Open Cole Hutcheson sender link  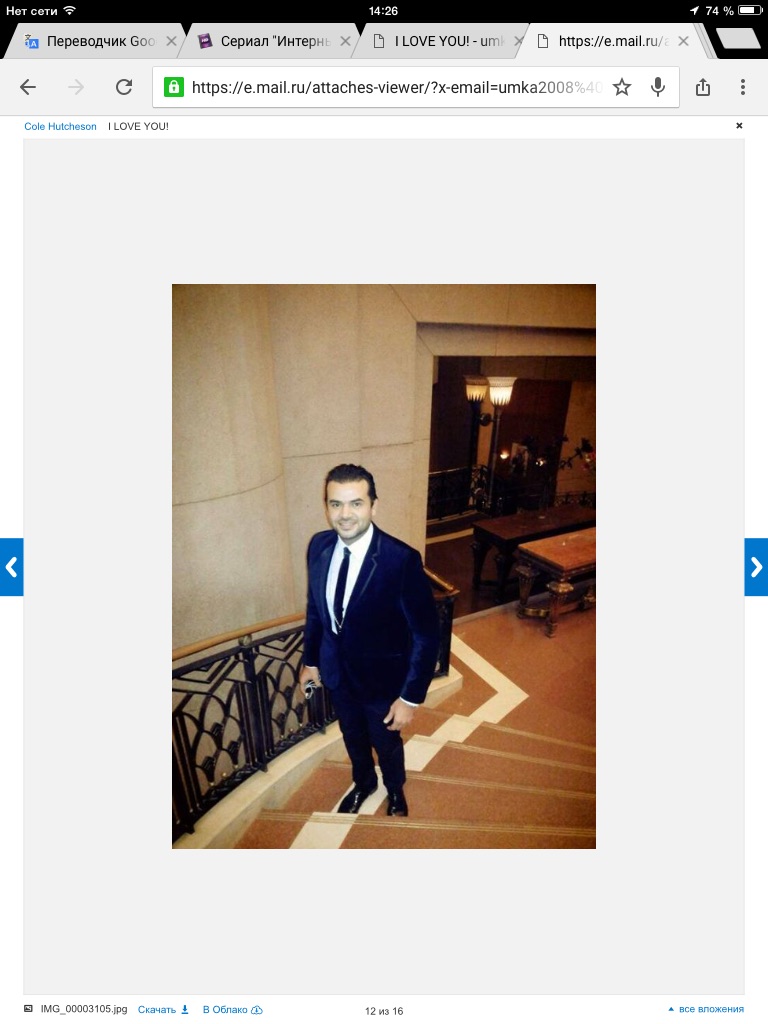point(60,126)
